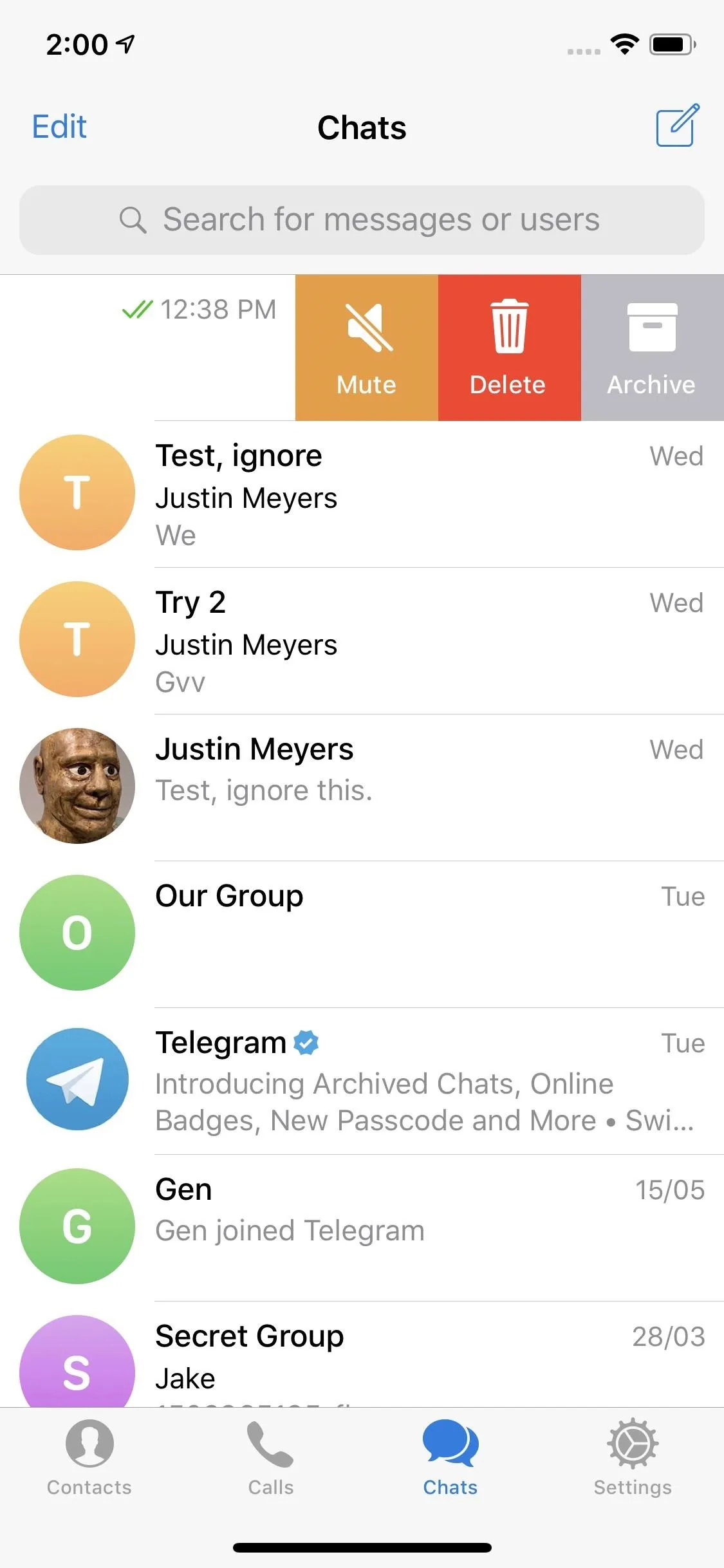Go to the Settings tab
This screenshot has height=1568, width=724.
[x=633, y=1457]
